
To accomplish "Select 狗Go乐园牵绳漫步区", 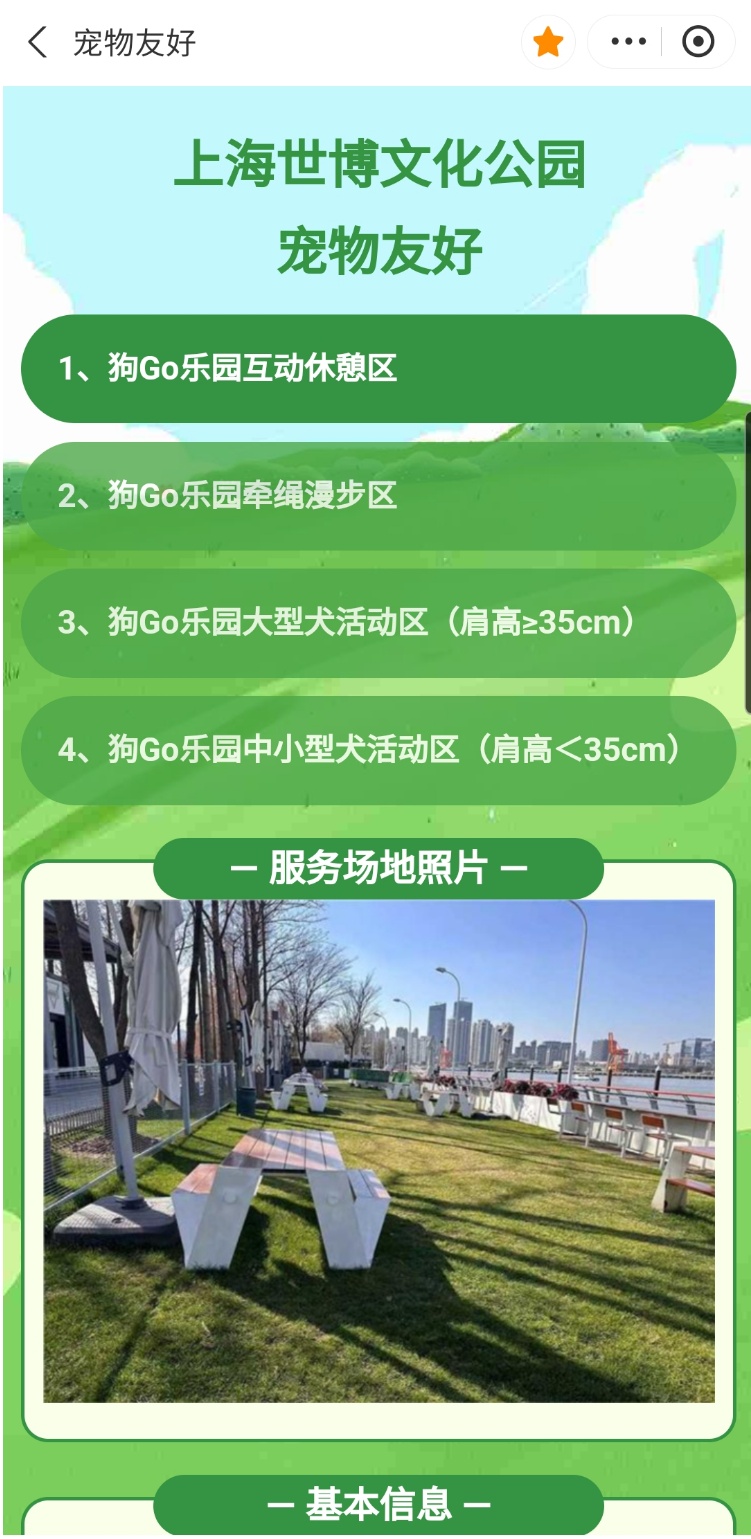I will [x=378, y=496].
